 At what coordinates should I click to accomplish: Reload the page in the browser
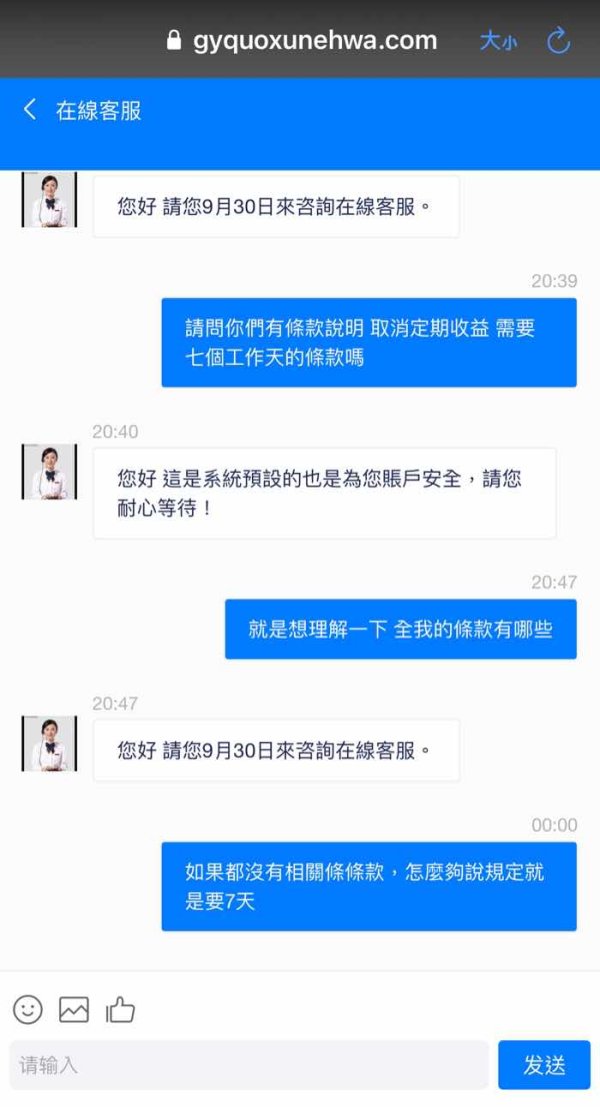558,40
